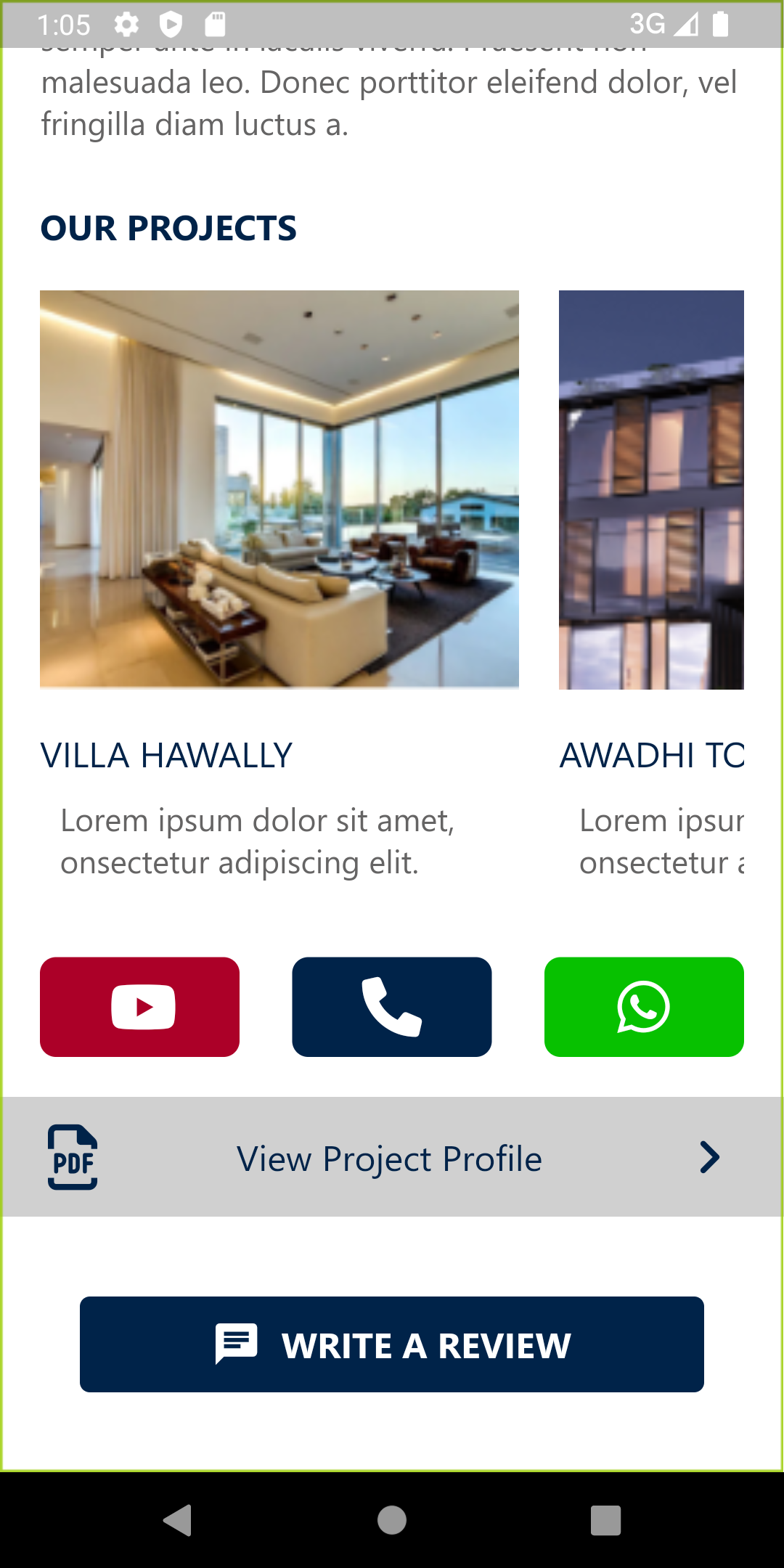
Task: Tap the battery icon in status bar
Action: [721, 24]
